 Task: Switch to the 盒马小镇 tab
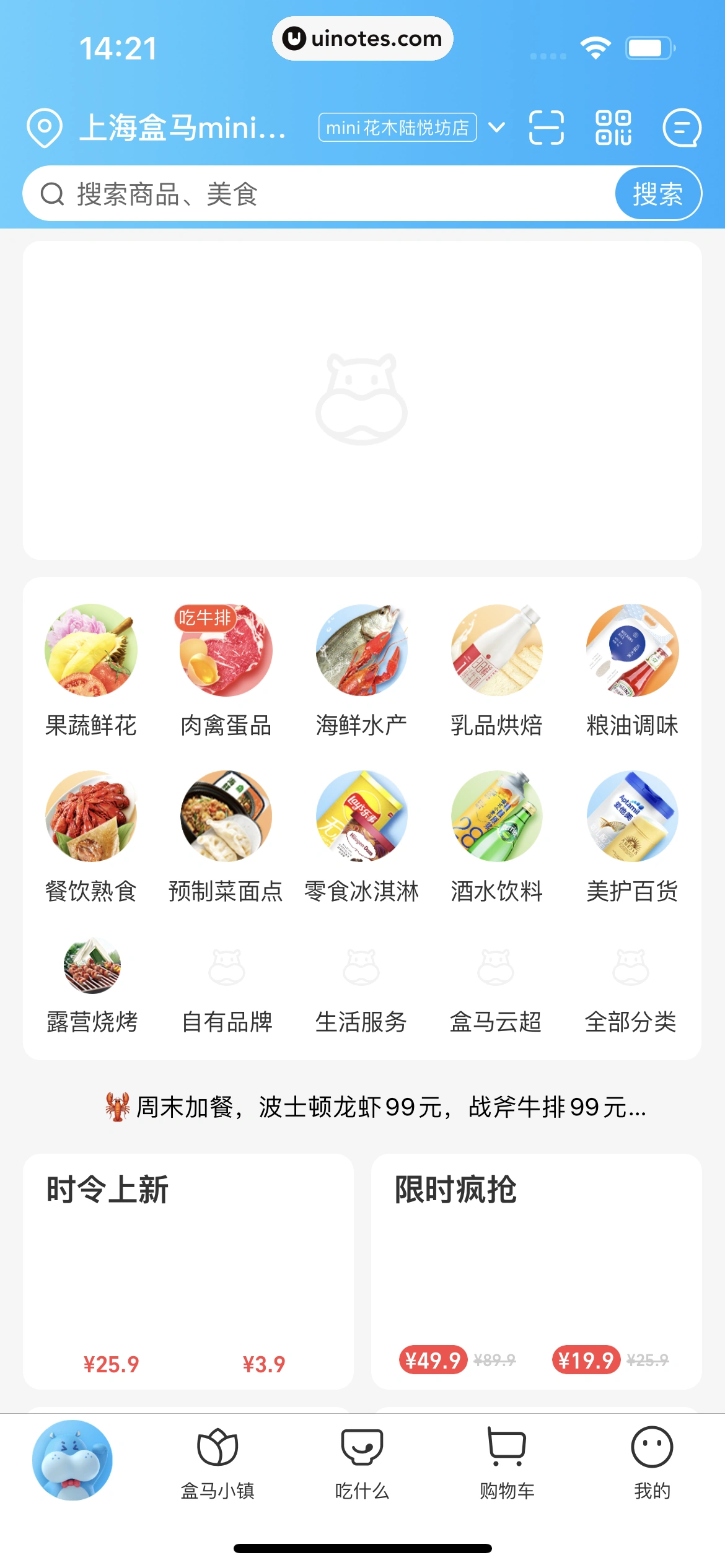(217, 1463)
